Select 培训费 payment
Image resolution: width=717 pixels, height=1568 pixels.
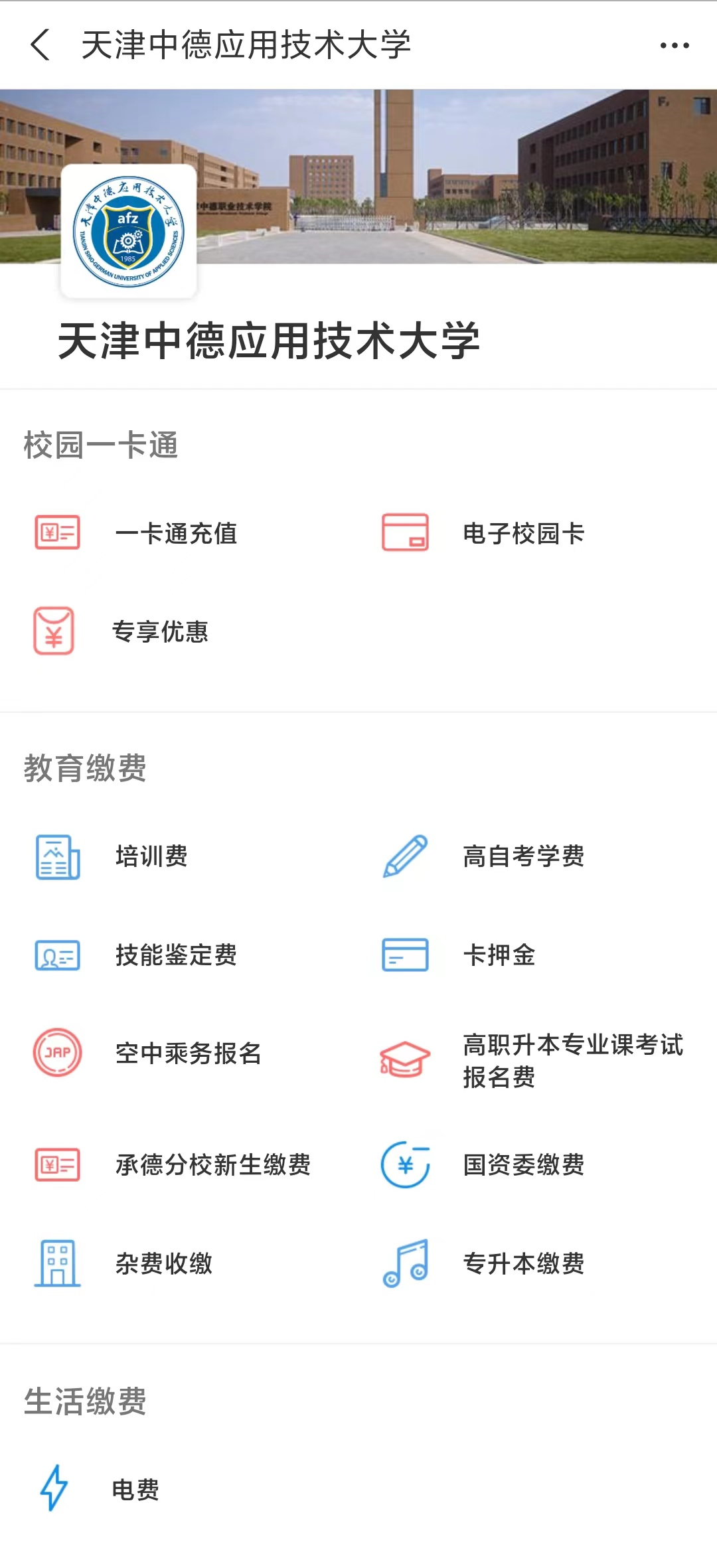point(151,856)
